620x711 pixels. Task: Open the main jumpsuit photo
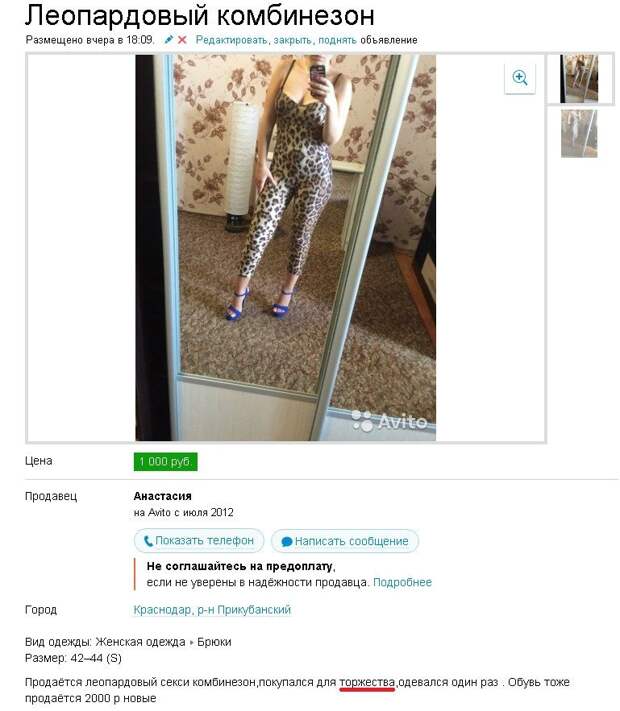click(x=285, y=247)
